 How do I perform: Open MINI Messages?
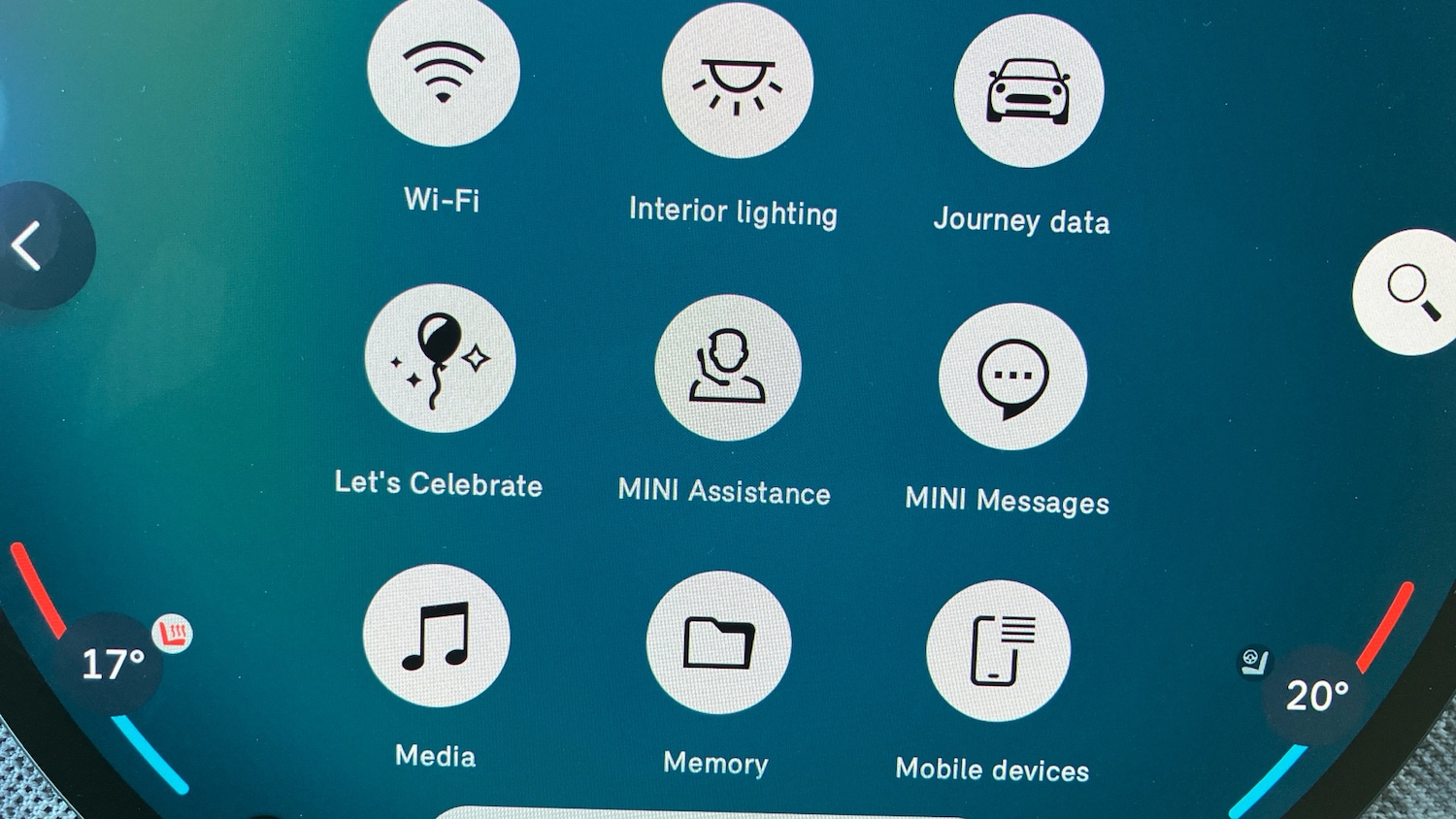point(1012,377)
